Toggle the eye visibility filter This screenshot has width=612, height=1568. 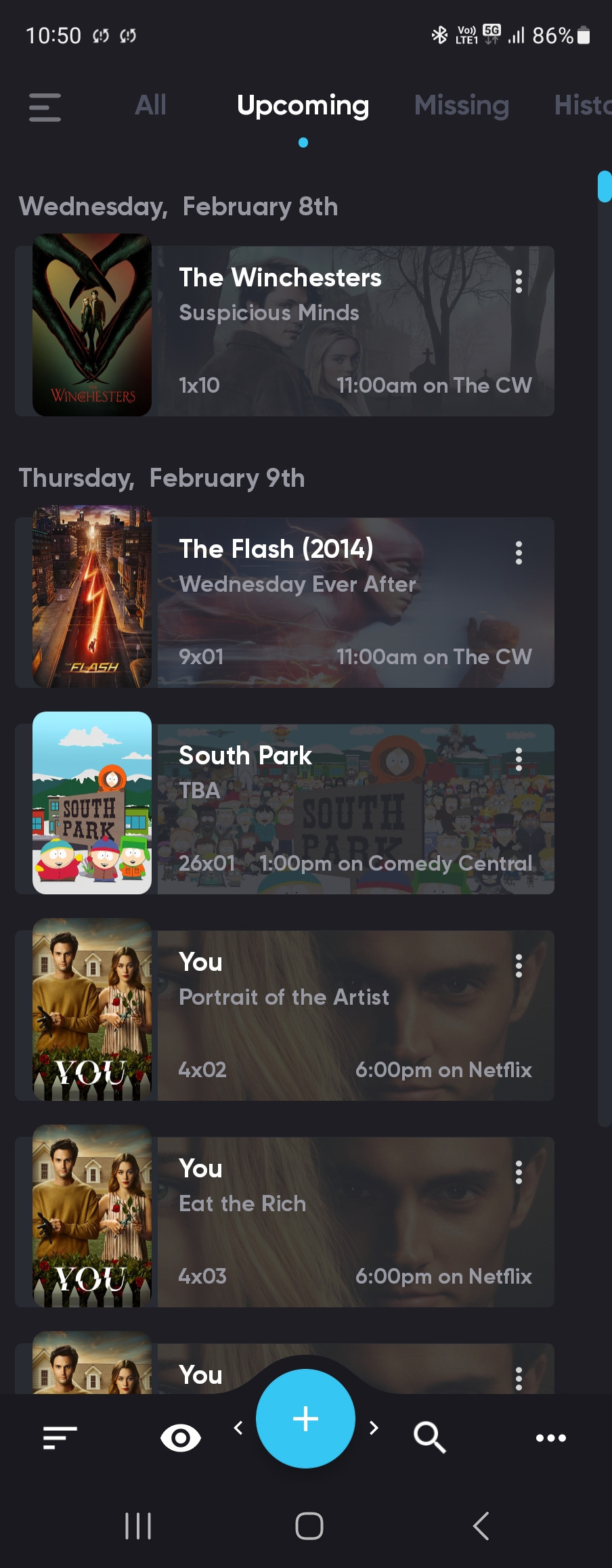[180, 1437]
